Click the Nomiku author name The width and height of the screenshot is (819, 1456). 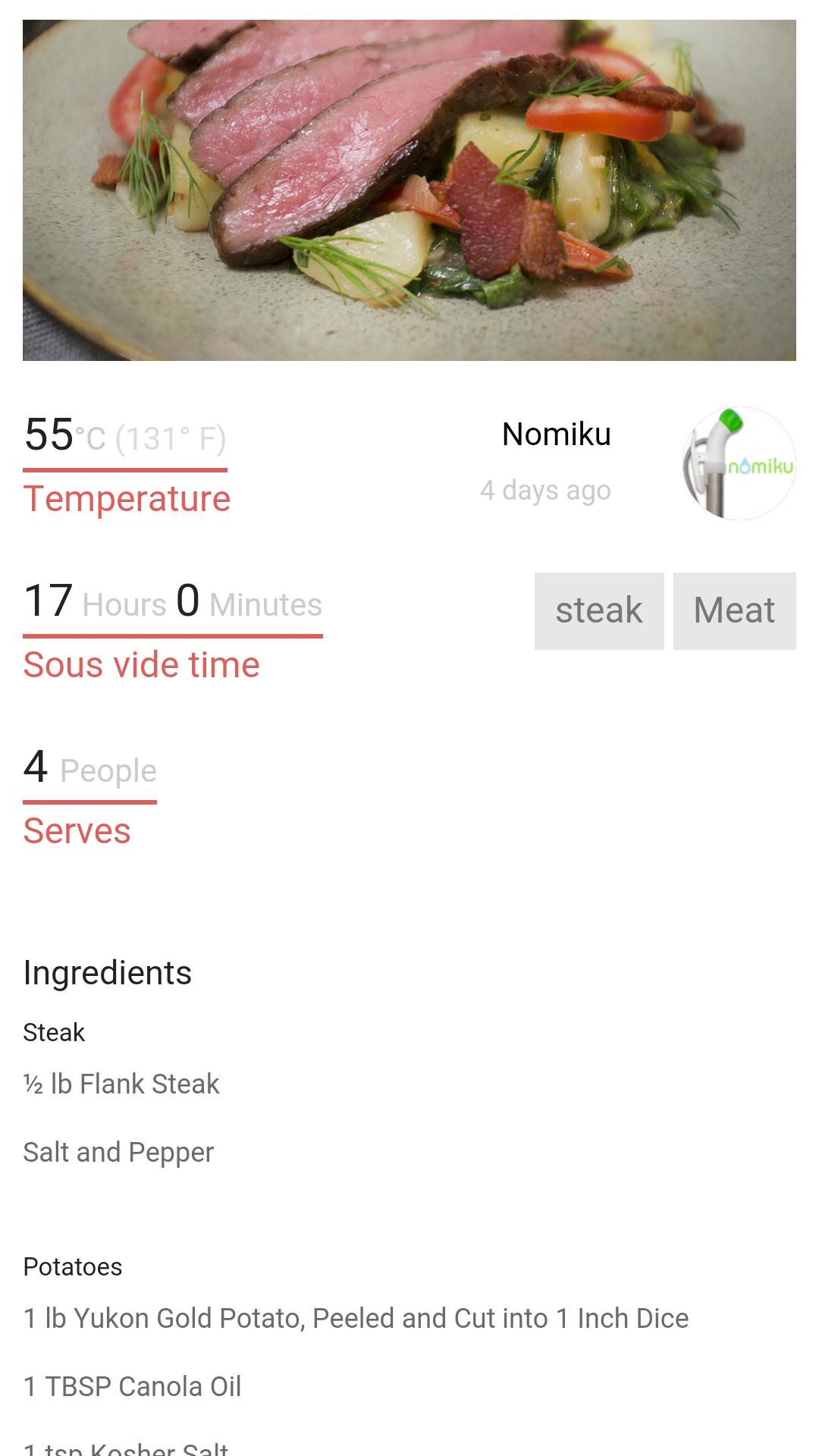pyautogui.click(x=557, y=435)
